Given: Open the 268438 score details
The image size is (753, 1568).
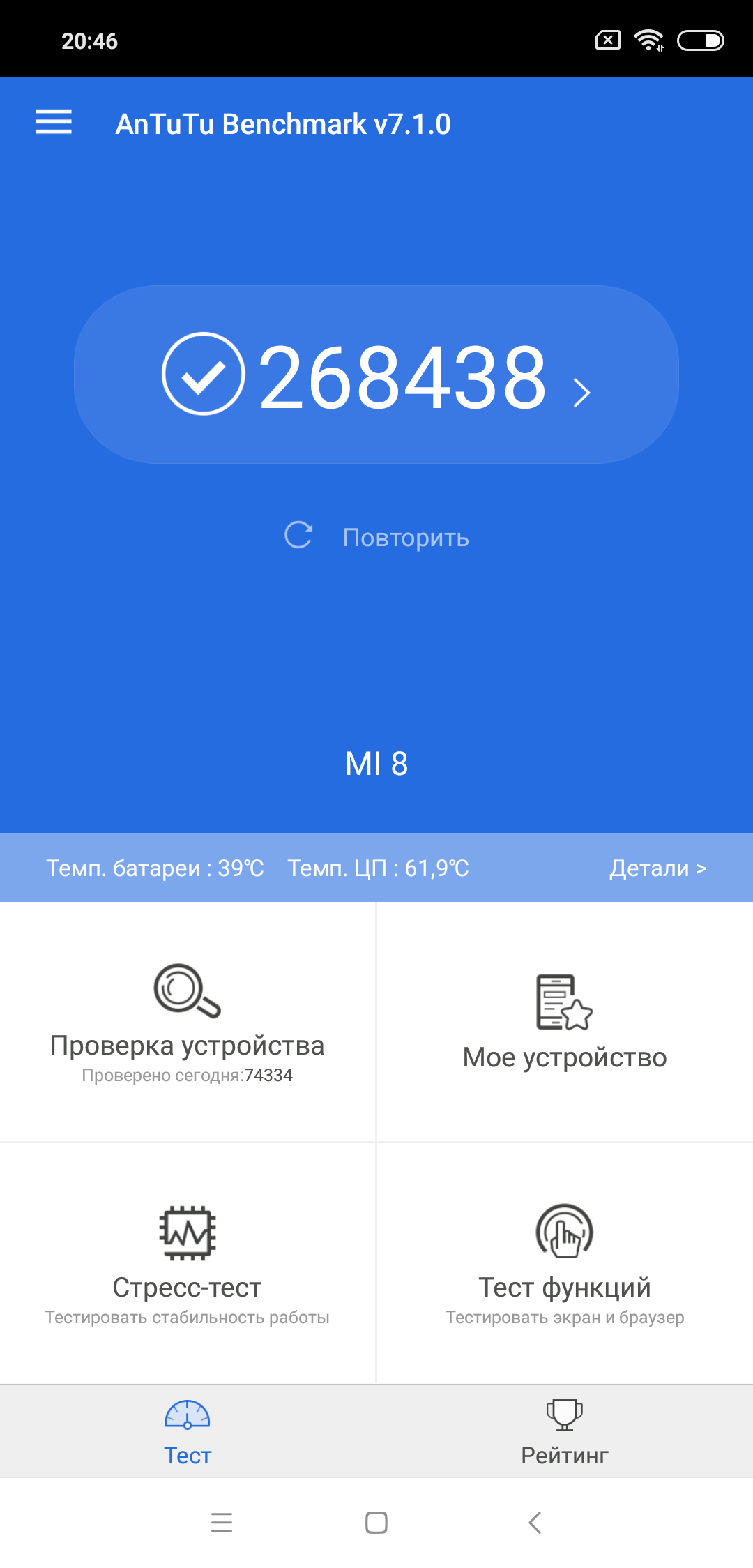Looking at the screenshot, I should pos(376,375).
